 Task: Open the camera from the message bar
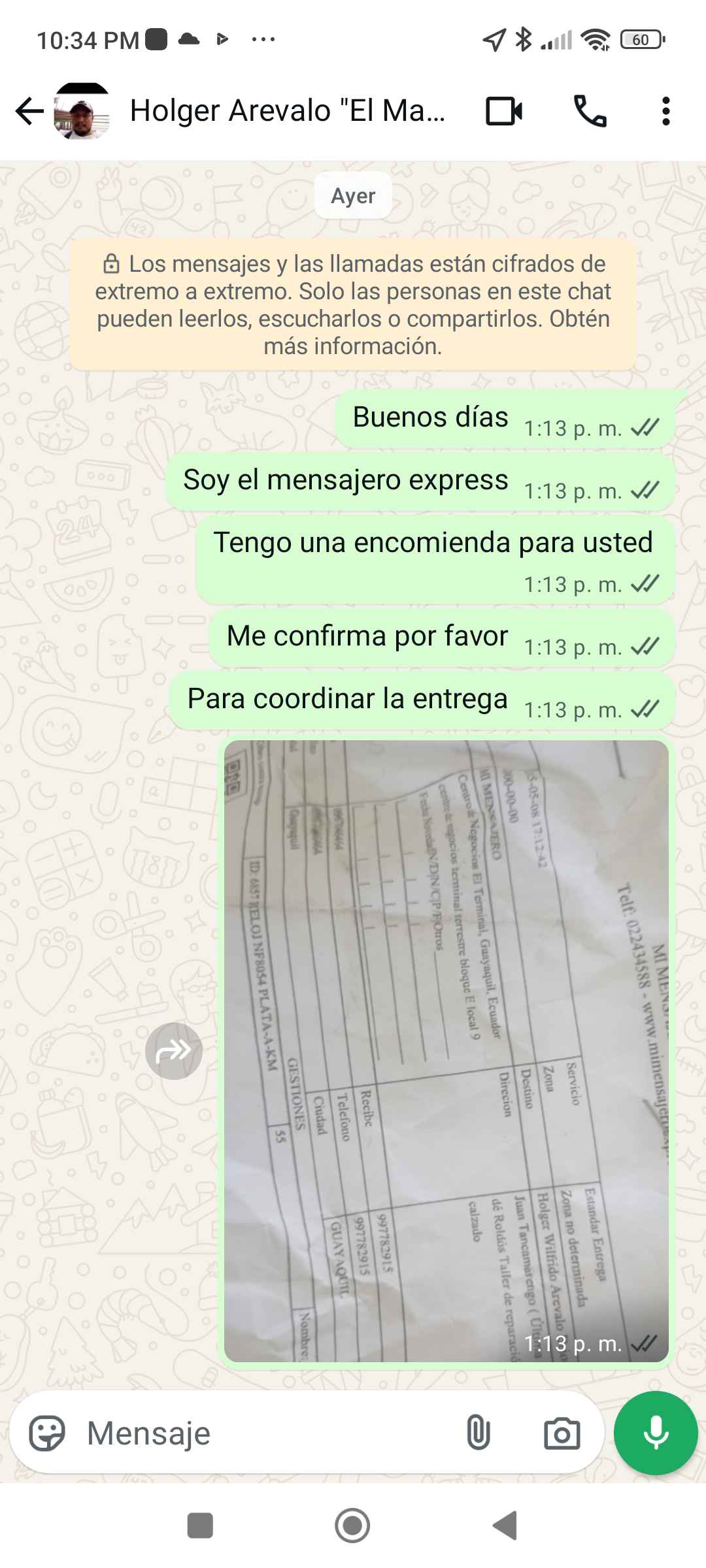(562, 1433)
